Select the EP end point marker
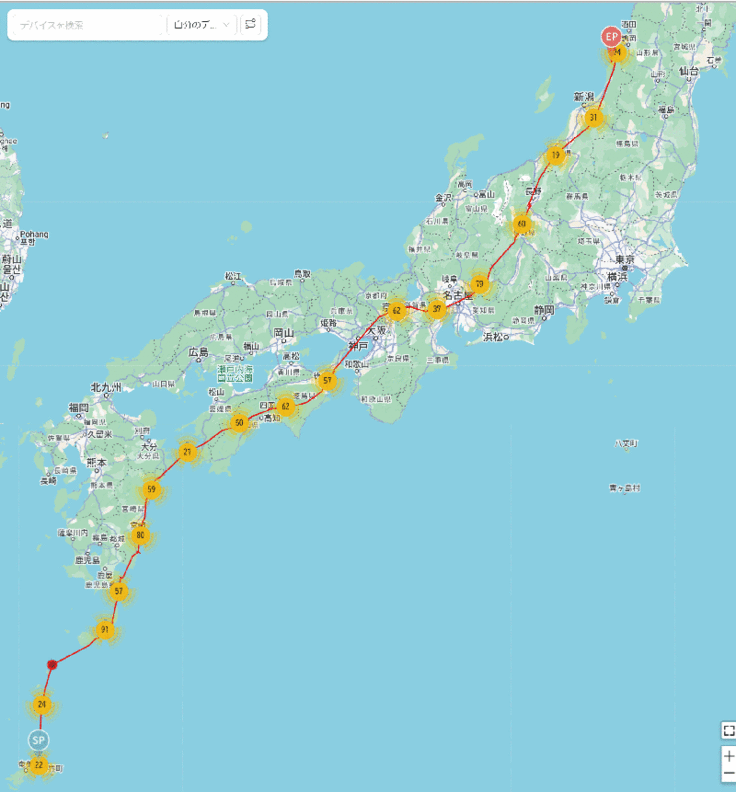The height and width of the screenshot is (792, 736). coord(611,36)
